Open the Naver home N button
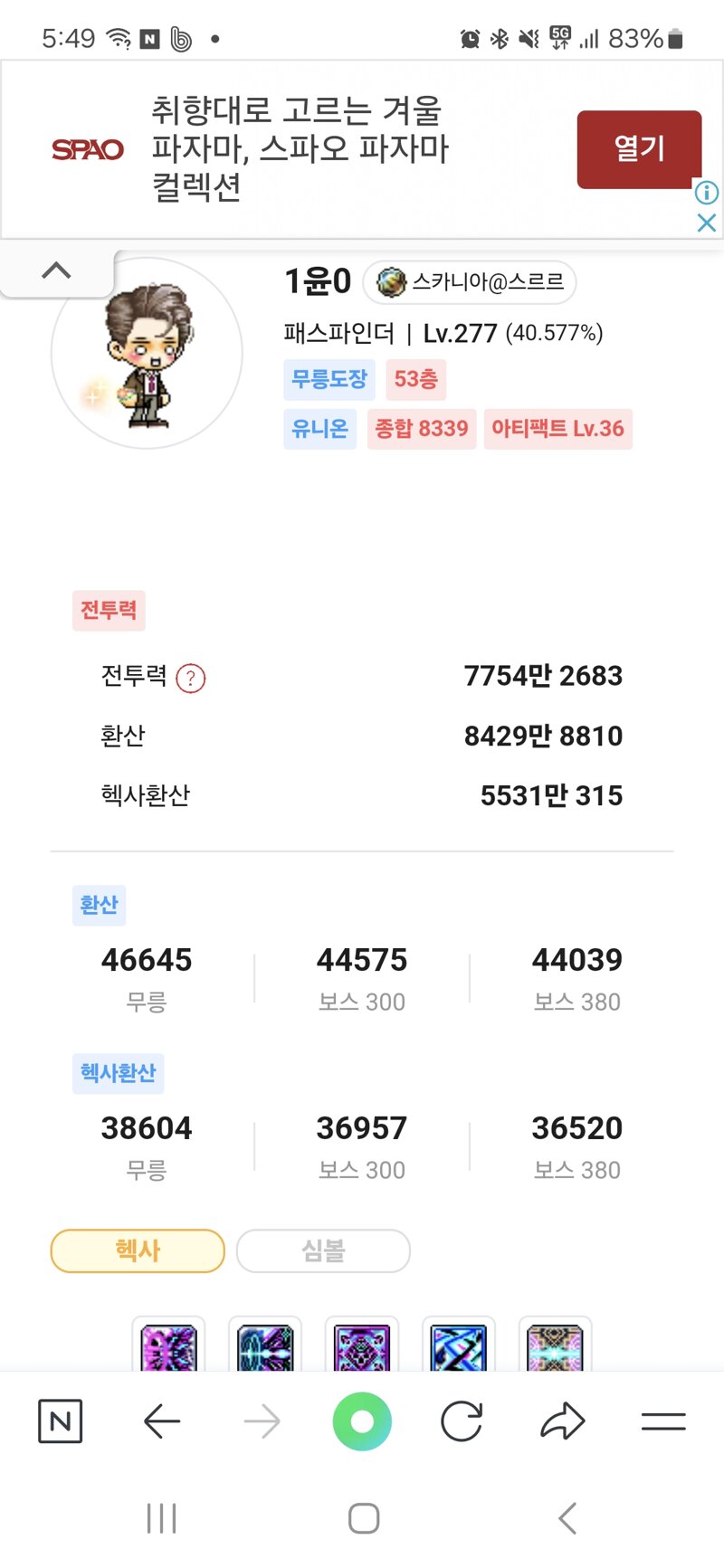This screenshot has height=1568, width=724. click(61, 1421)
